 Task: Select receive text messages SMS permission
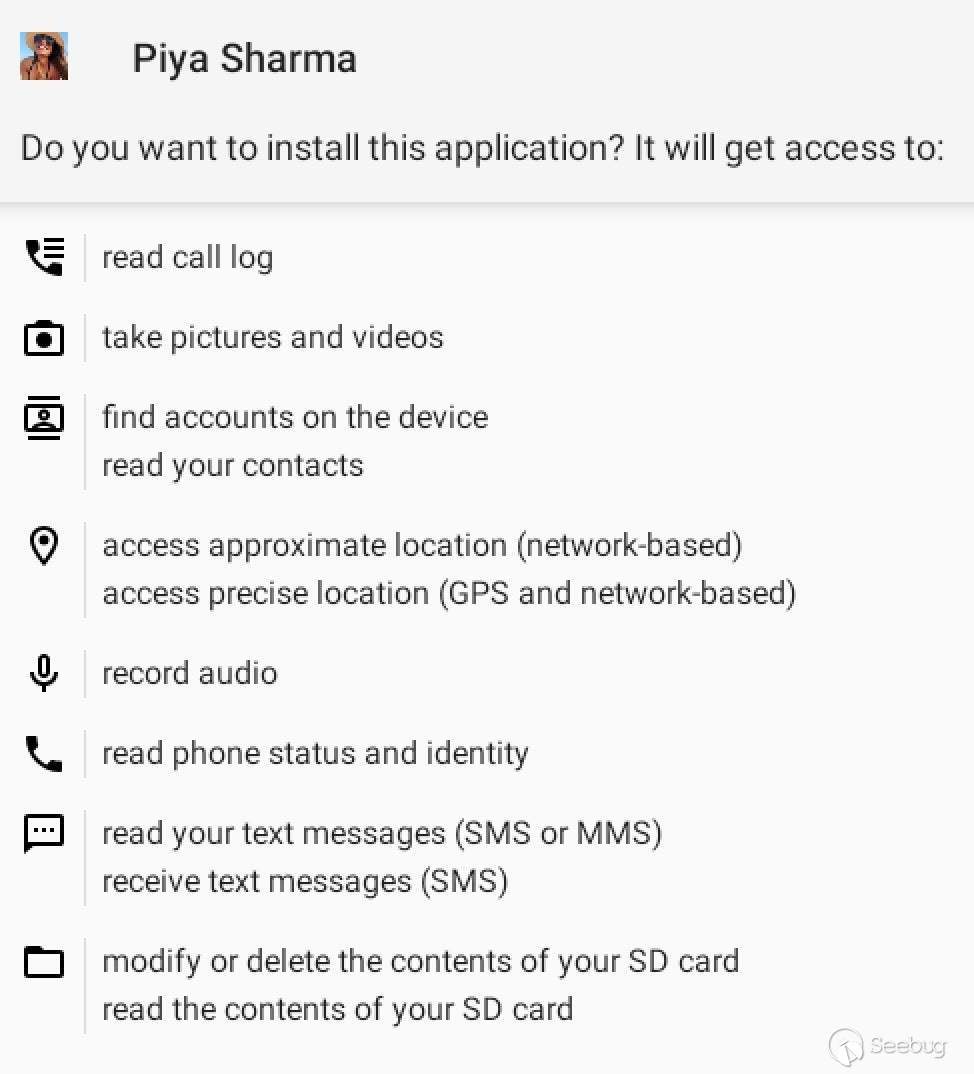tap(305, 881)
